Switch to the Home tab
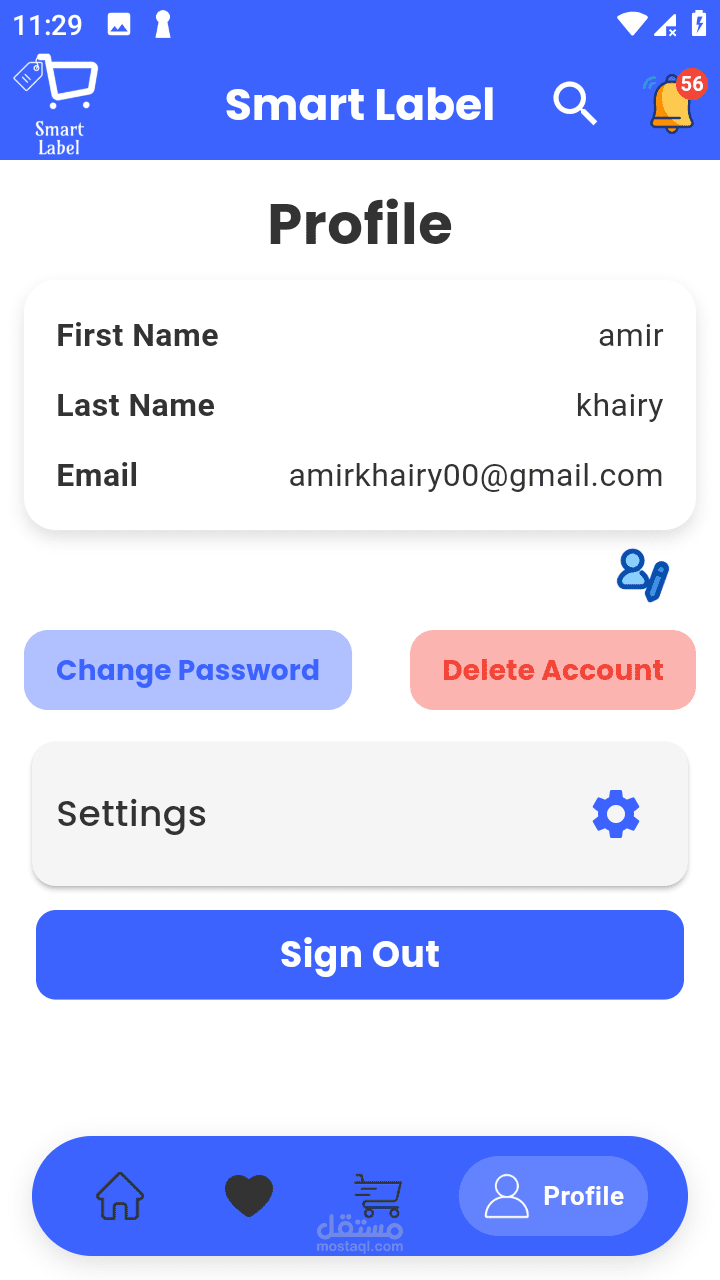Viewport: 720px width, 1280px height. 120,1196
